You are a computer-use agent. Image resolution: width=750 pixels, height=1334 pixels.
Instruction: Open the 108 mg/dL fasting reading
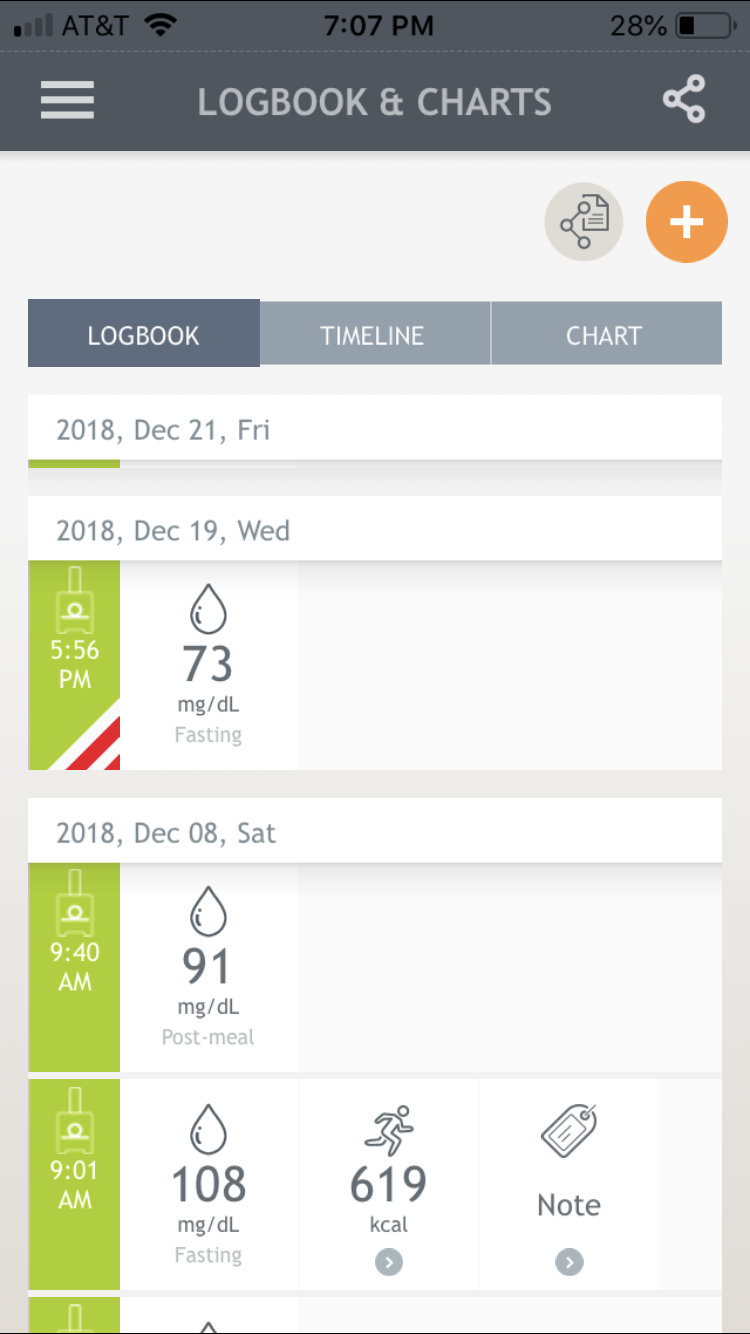coord(208,1186)
